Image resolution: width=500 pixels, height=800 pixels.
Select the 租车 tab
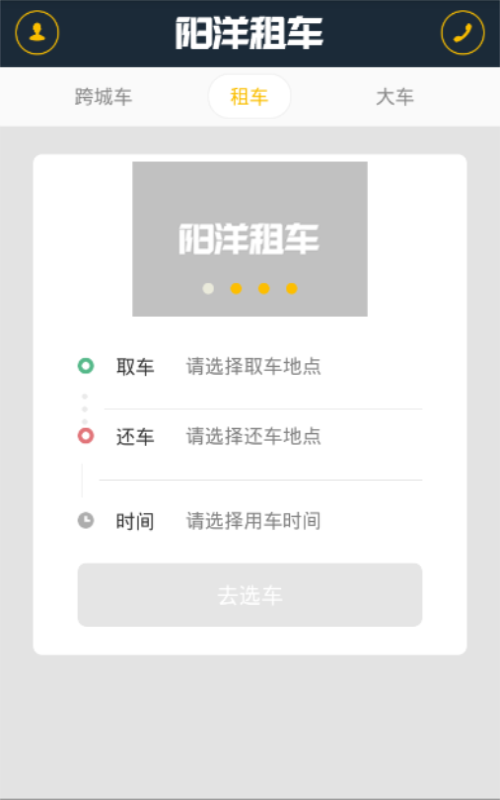[x=249, y=96]
